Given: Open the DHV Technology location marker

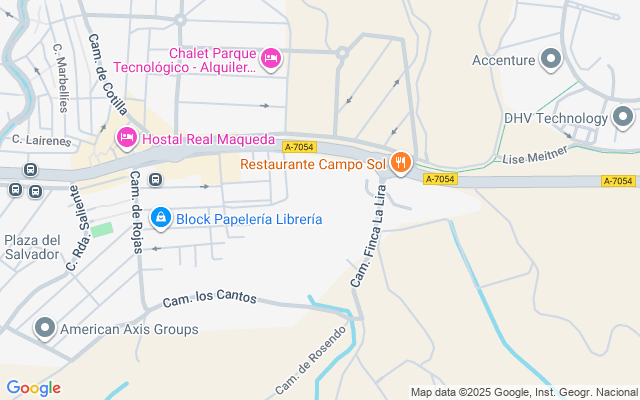Looking at the screenshot, I should point(623,117).
